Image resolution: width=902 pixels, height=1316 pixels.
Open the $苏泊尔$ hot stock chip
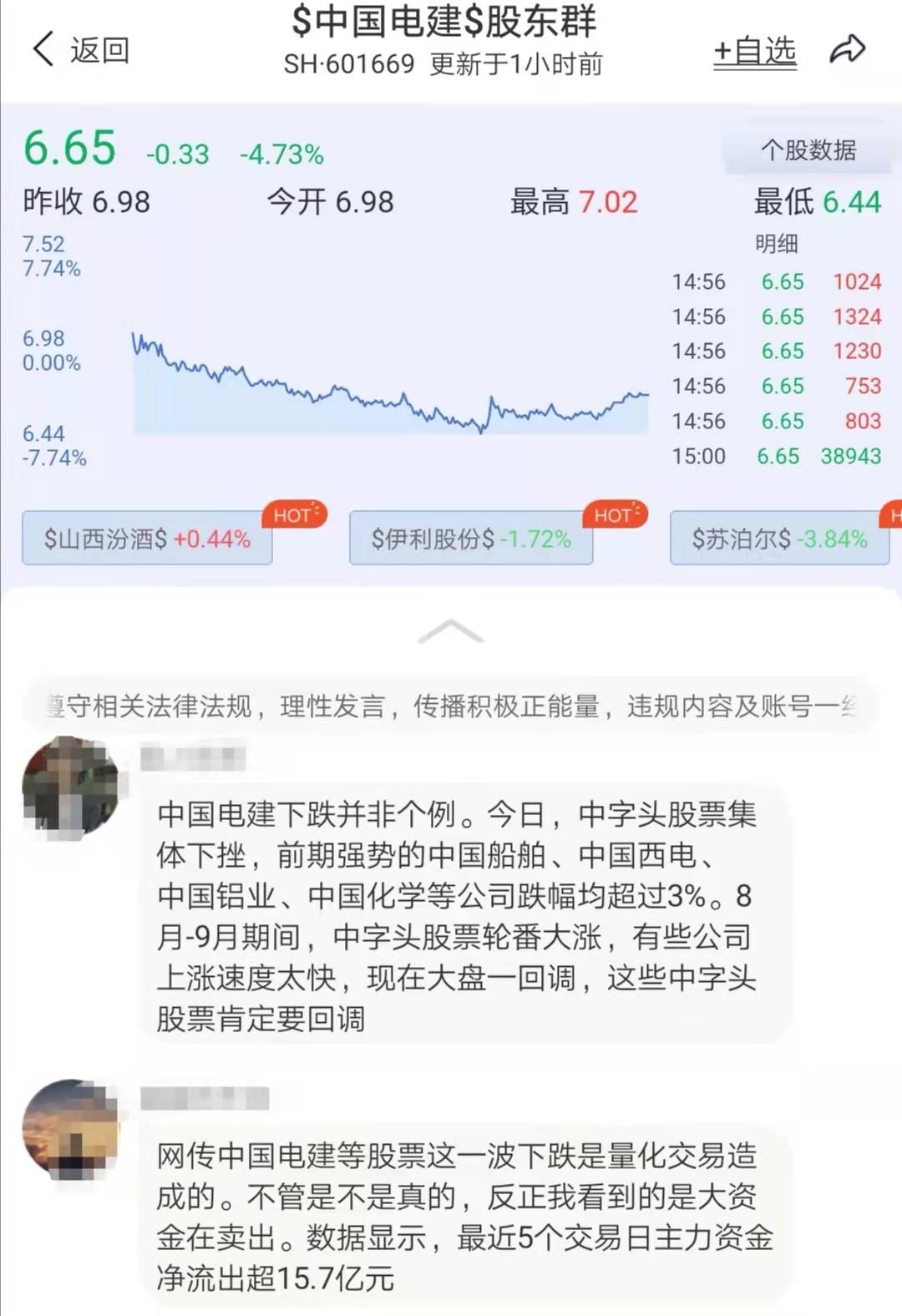click(779, 539)
